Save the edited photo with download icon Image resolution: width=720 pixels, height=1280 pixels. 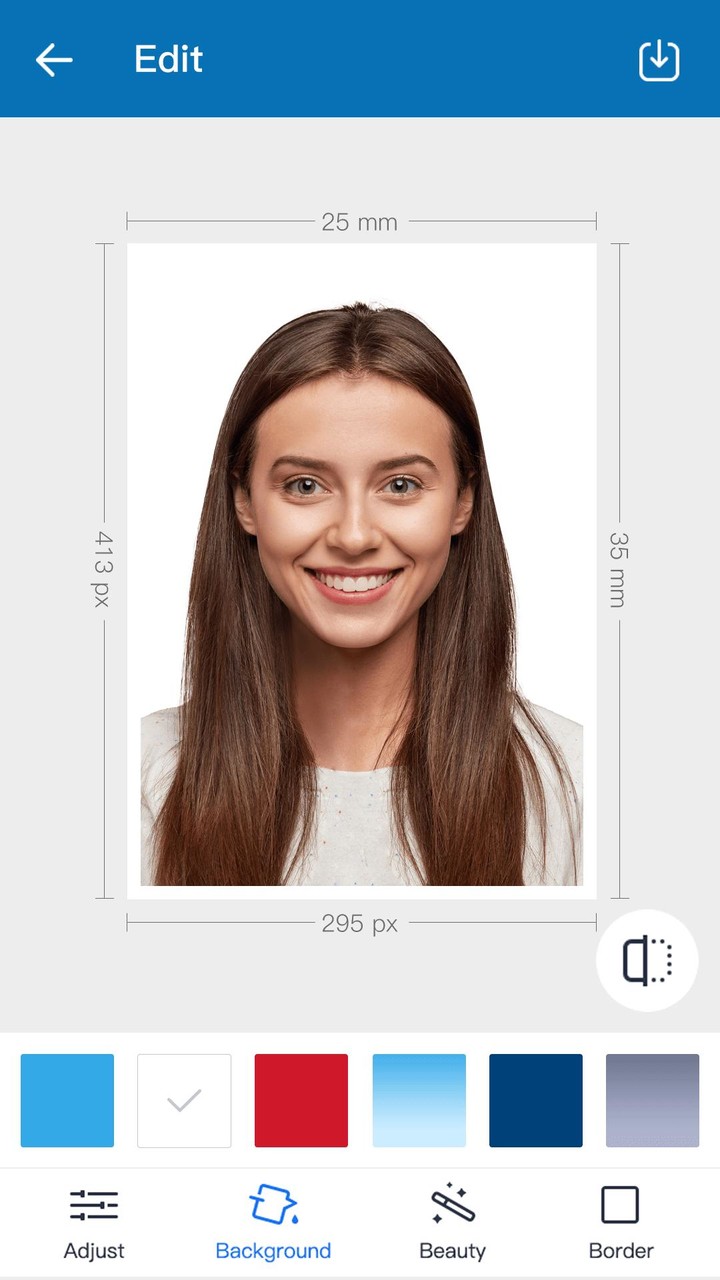pos(659,60)
